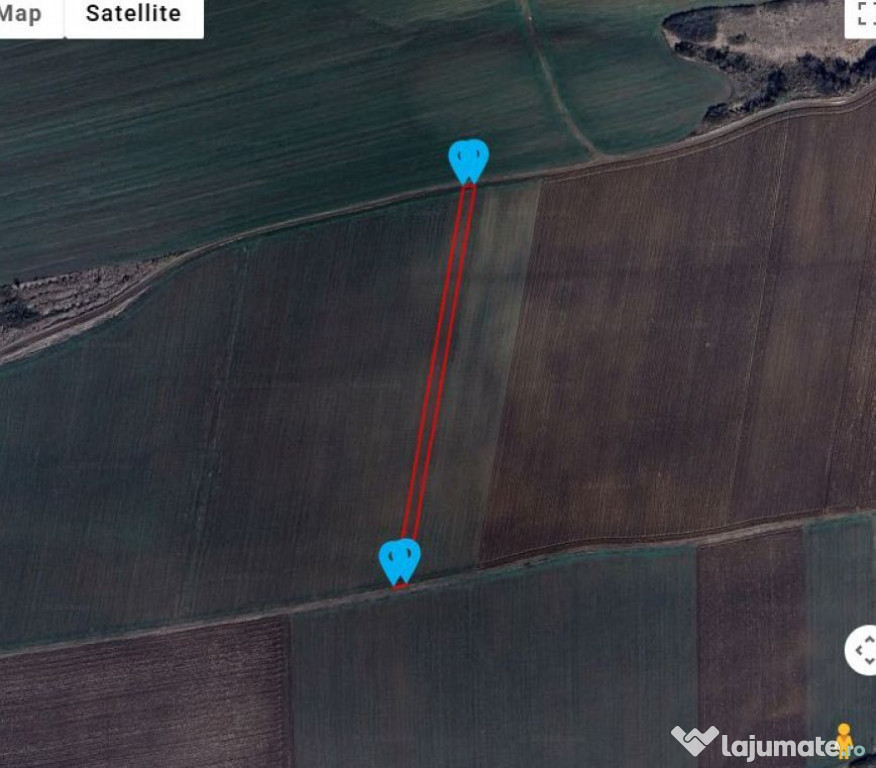The image size is (876, 768).
Task: Tap the upper blue location marker
Action: (x=468, y=160)
